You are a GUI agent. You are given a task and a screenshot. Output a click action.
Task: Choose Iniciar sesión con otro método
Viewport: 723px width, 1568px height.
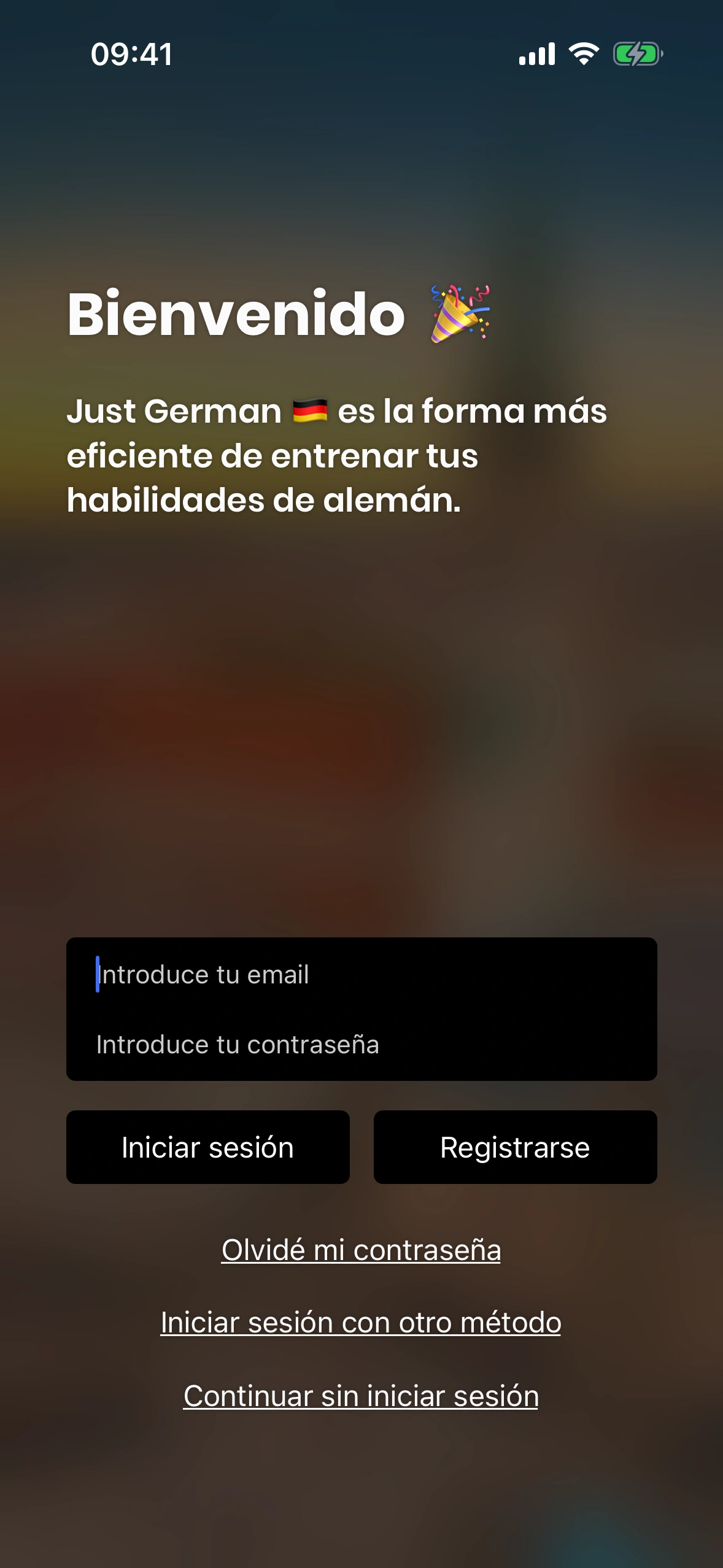[x=361, y=1322]
